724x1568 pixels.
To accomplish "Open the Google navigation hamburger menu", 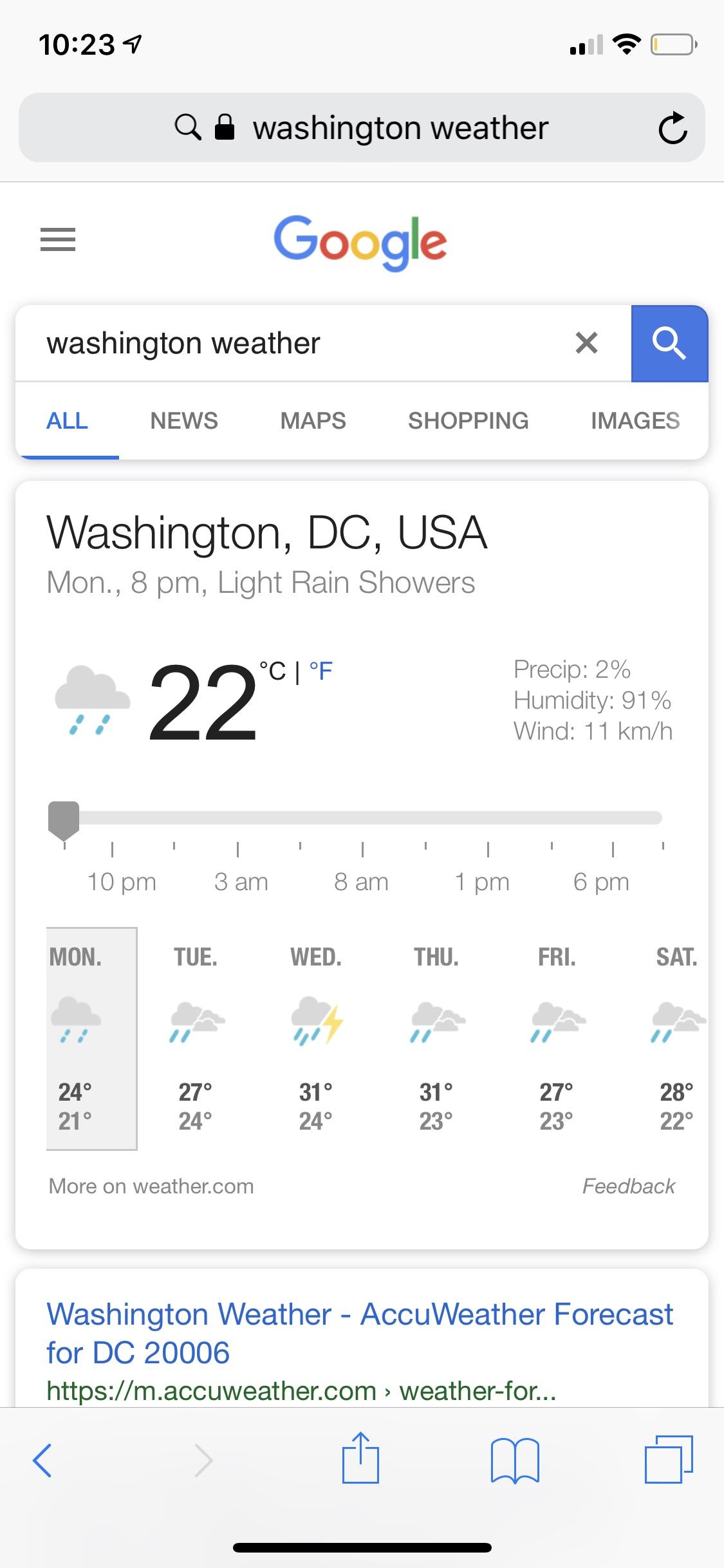I will (x=57, y=239).
